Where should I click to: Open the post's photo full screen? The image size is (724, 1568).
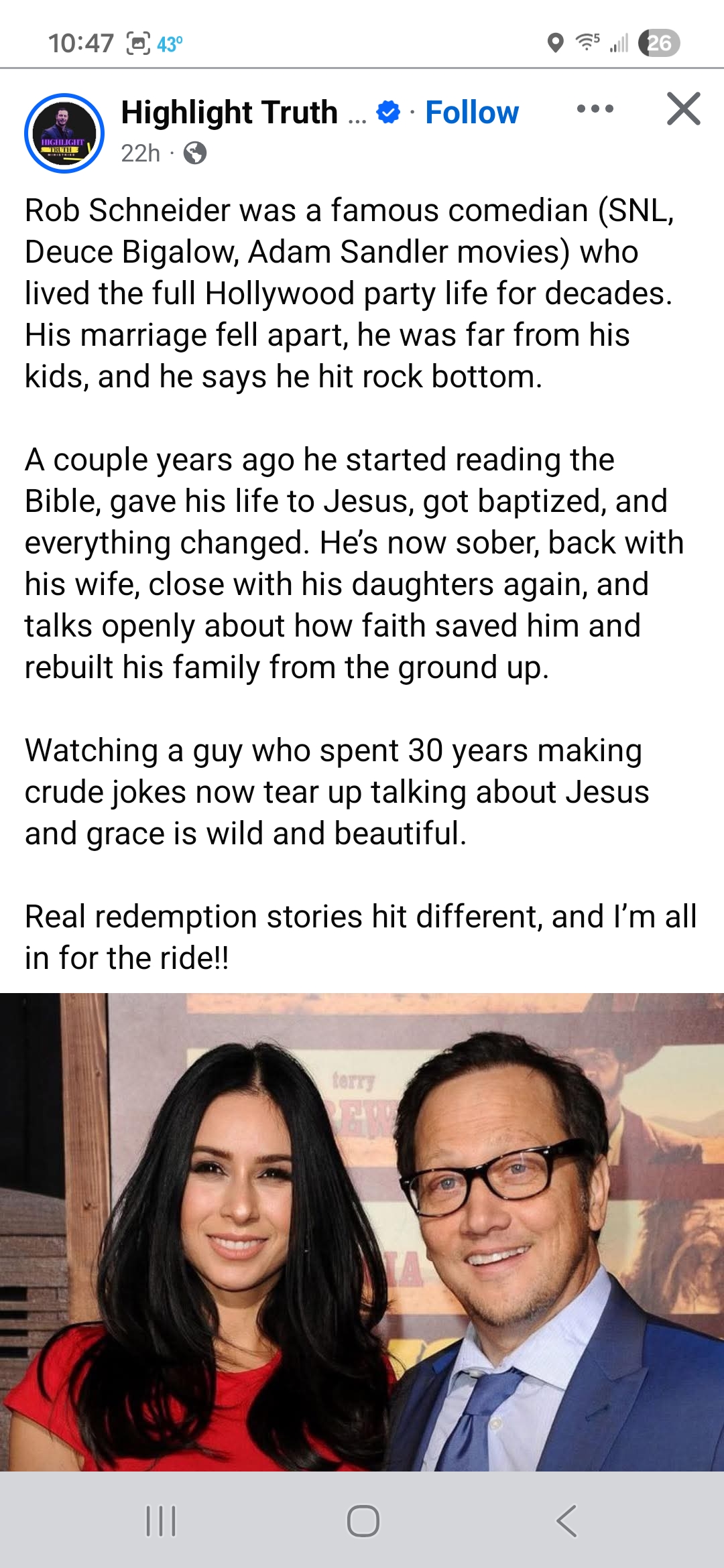coord(362,1232)
